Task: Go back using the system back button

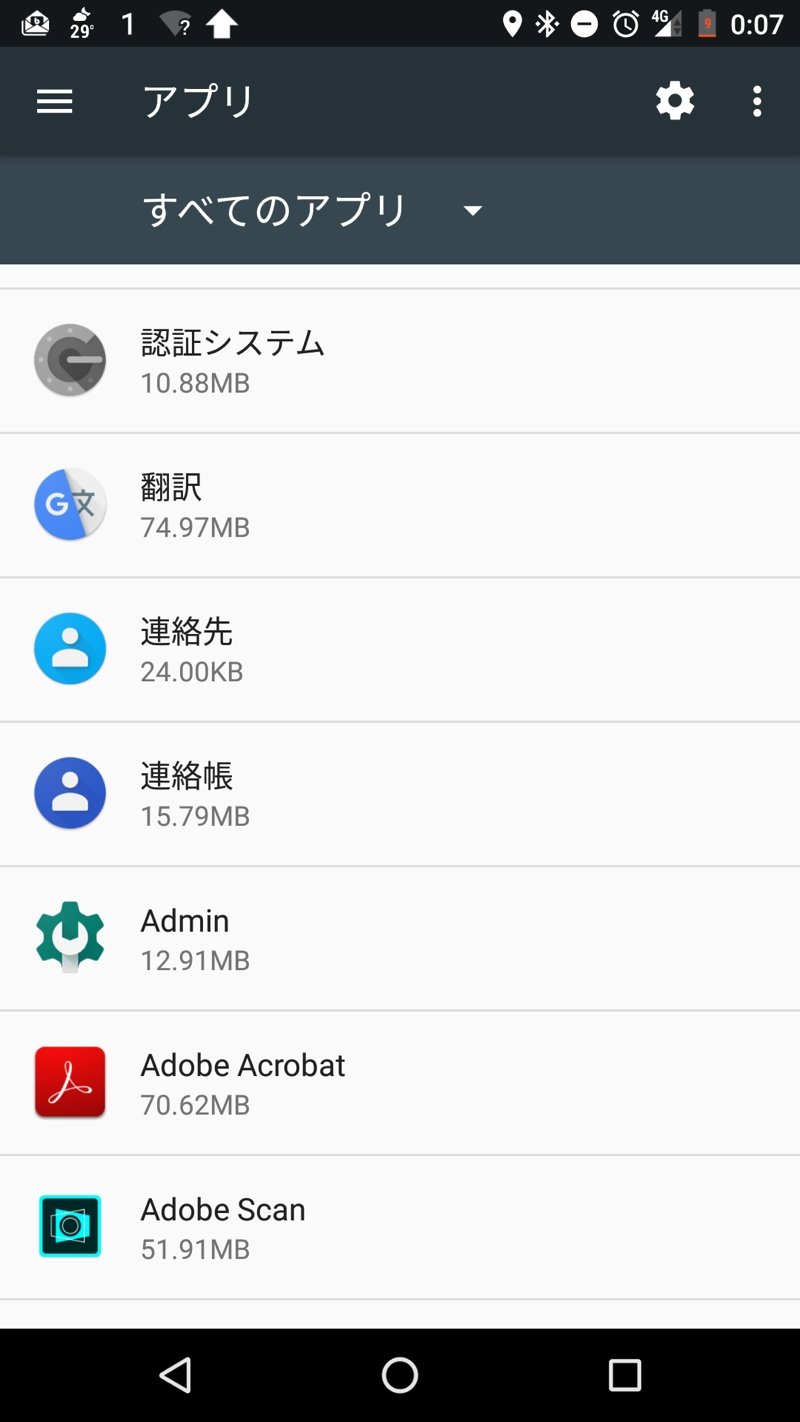Action: 176,1376
